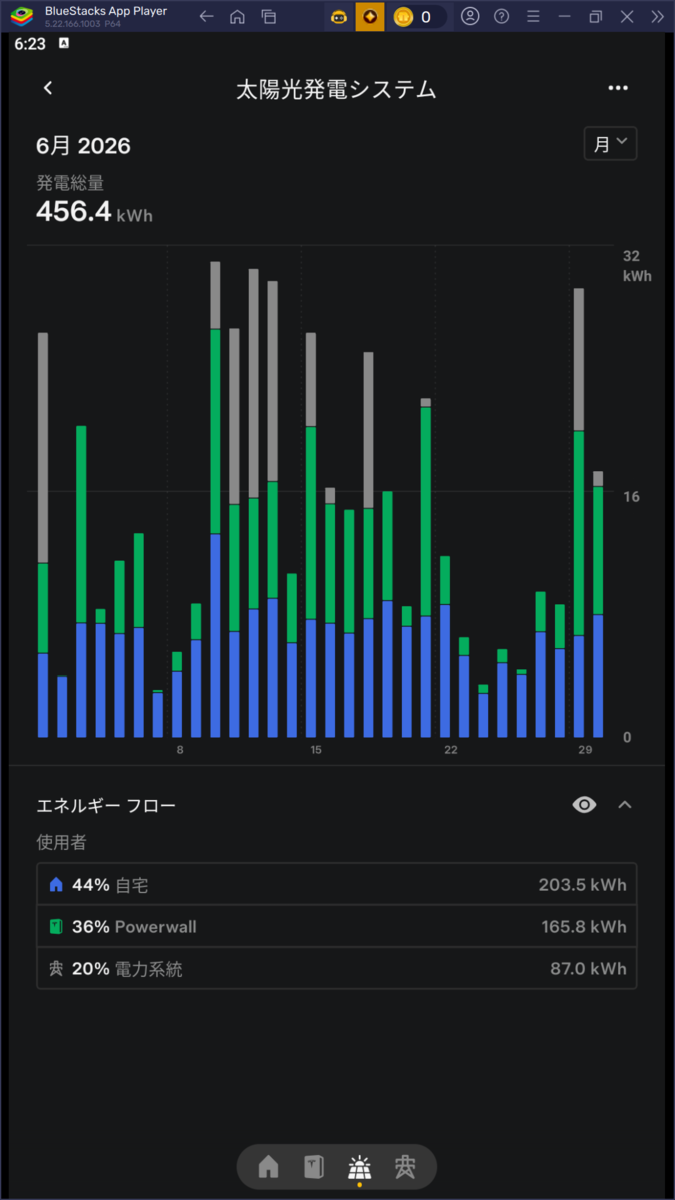
Task: Tap the BlueStacks home button
Action: (x=237, y=17)
